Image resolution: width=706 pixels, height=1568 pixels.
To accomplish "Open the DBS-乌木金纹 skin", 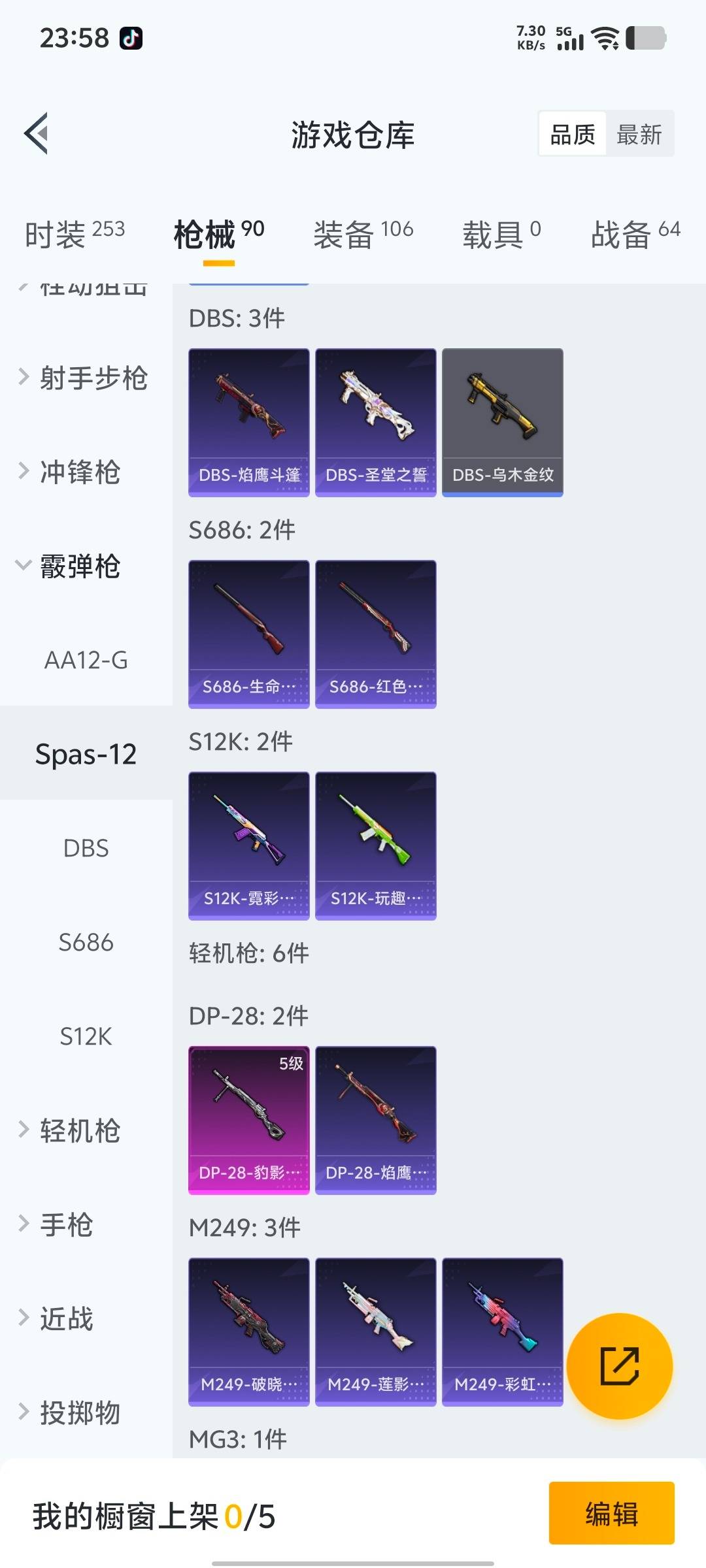I will [x=502, y=421].
